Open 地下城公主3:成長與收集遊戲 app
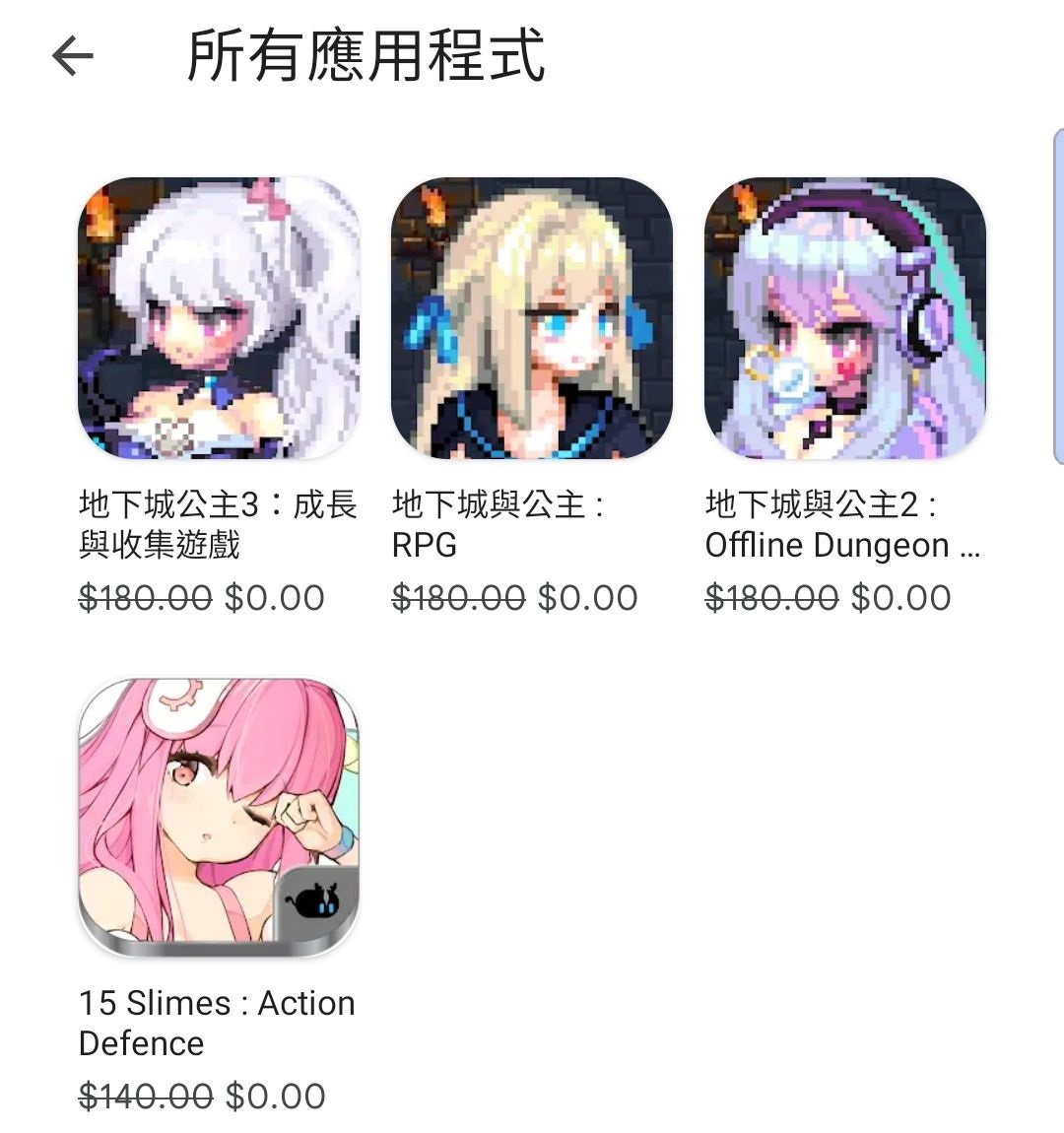The height and width of the screenshot is (1133, 1064). click(x=219, y=318)
